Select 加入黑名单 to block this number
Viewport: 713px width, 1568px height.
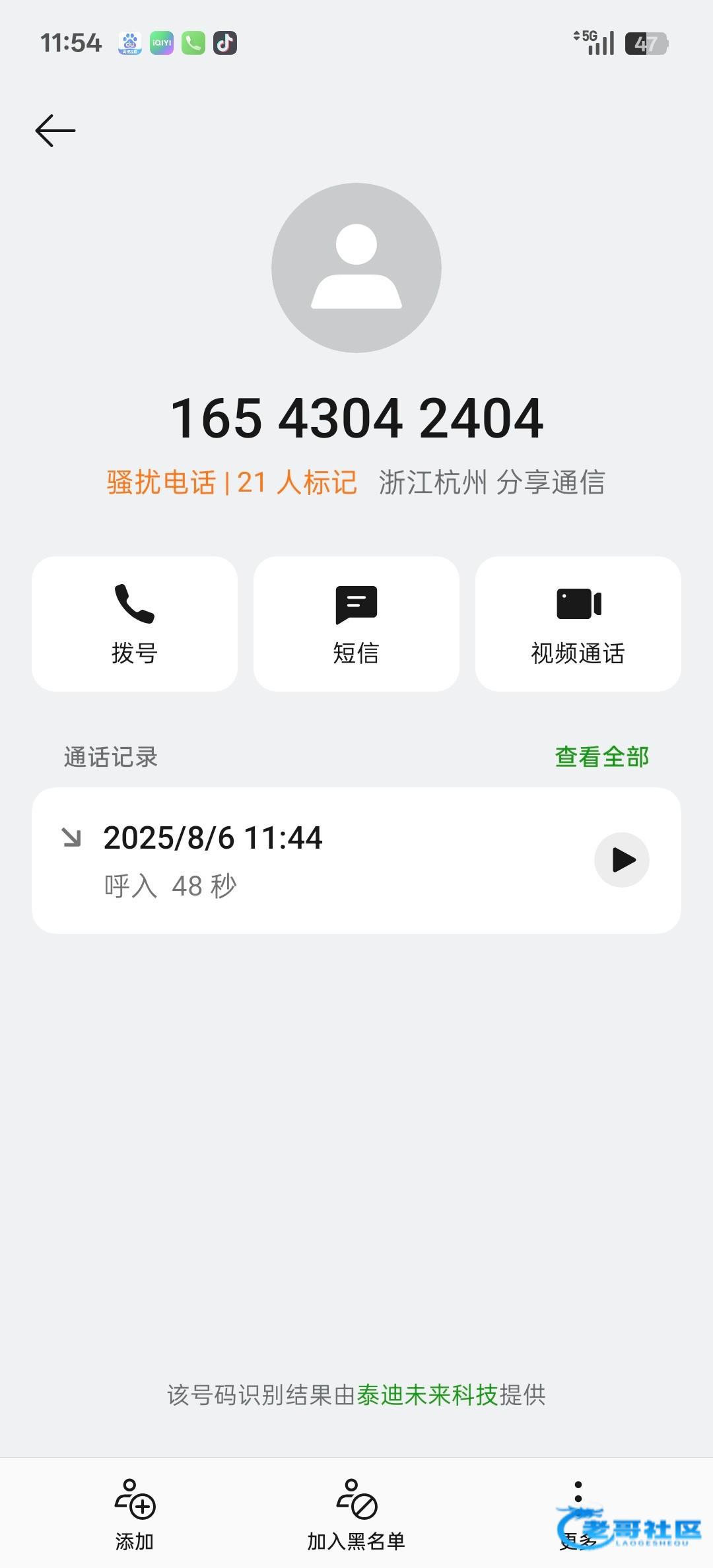pyautogui.click(x=356, y=1515)
